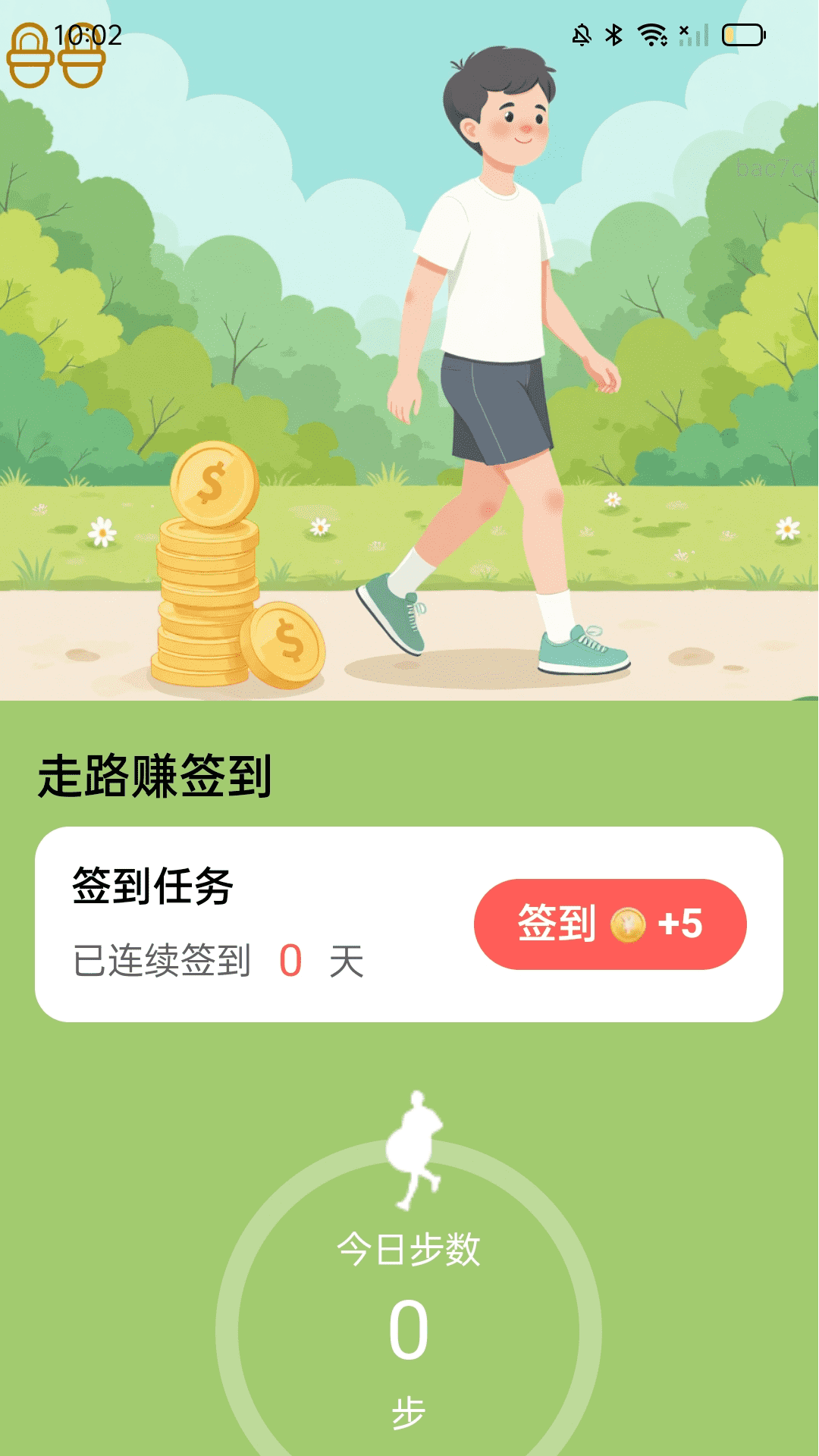
Task: Select the Bluetooth status icon
Action: click(613, 34)
